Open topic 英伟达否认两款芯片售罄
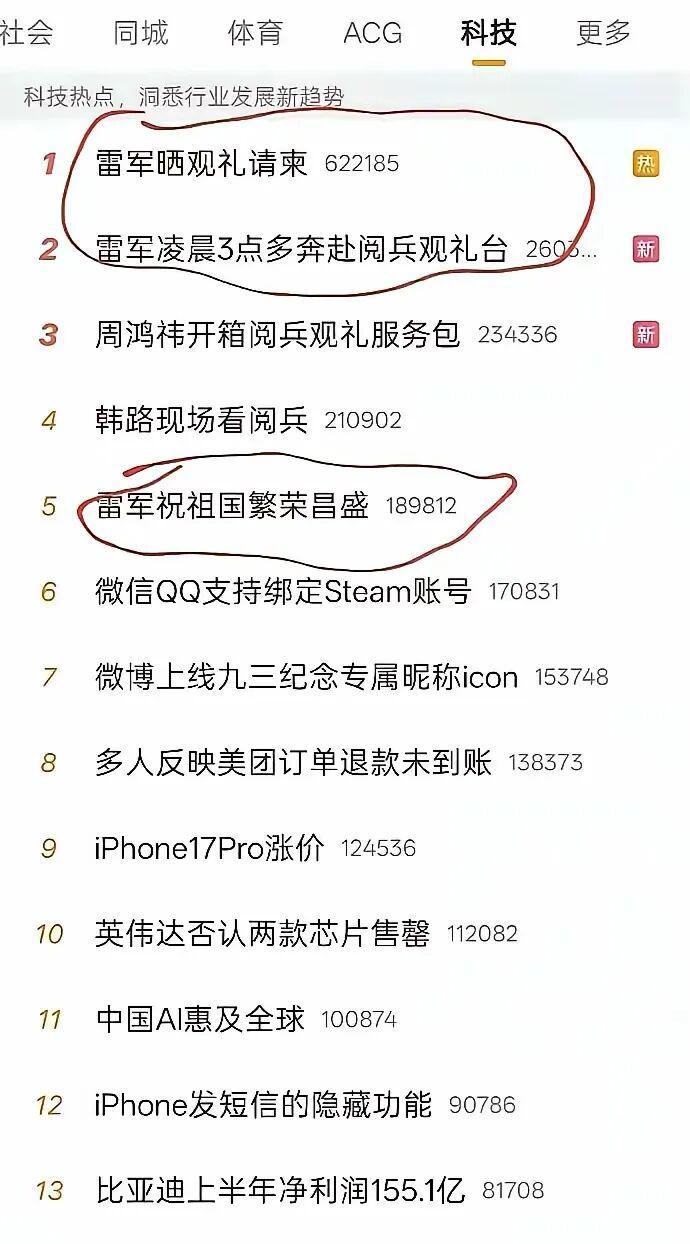Viewport: 690px width, 1244px height. 262,934
